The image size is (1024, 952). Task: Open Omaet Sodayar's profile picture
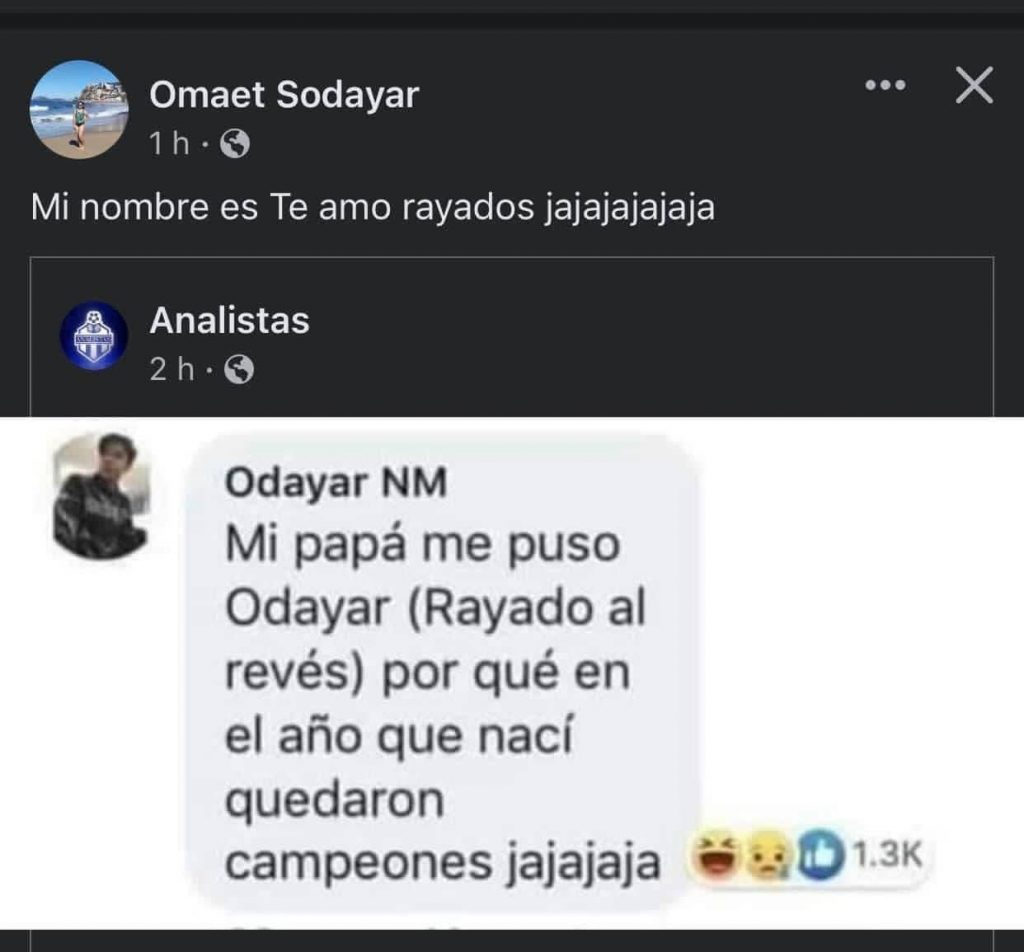click(79, 110)
